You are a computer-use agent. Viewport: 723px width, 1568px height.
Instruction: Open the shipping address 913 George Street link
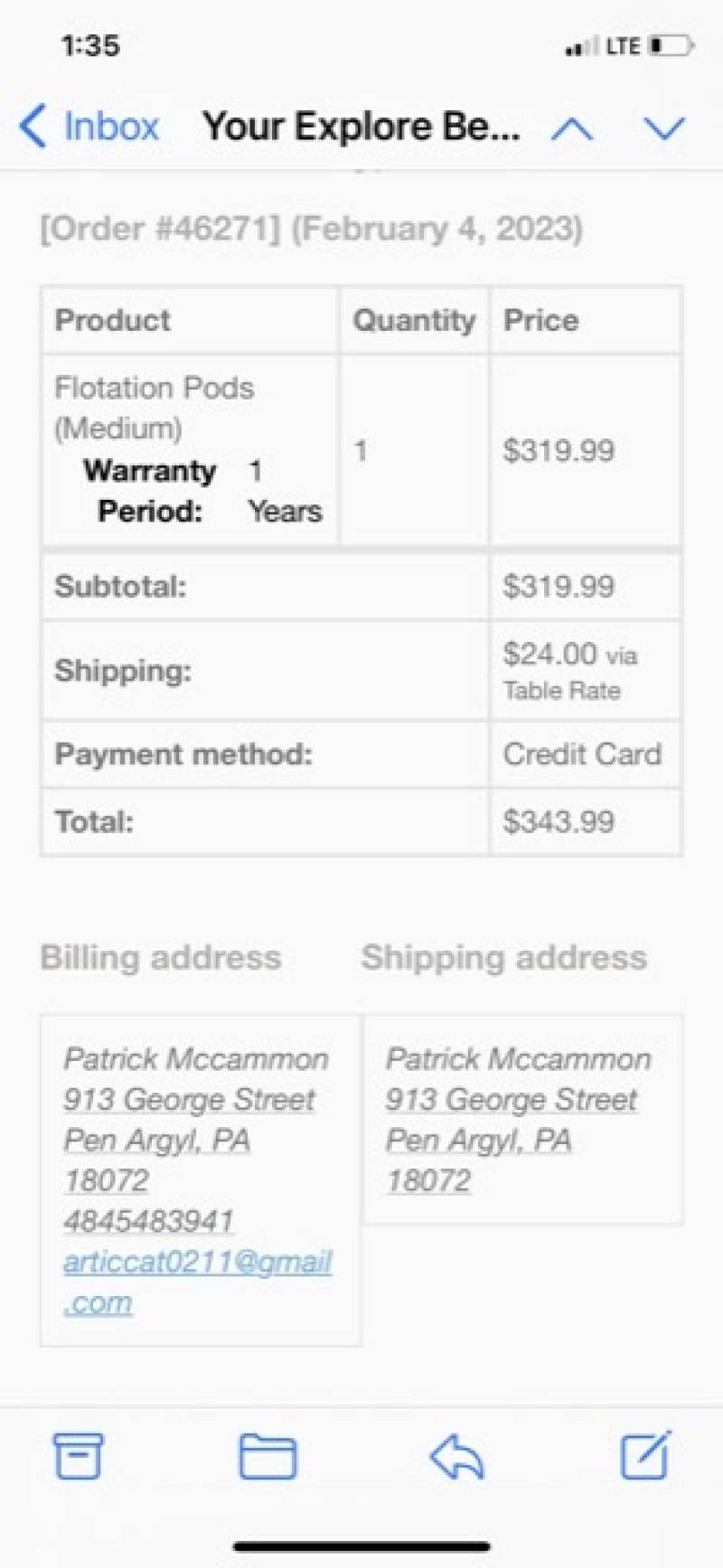[x=512, y=1099]
